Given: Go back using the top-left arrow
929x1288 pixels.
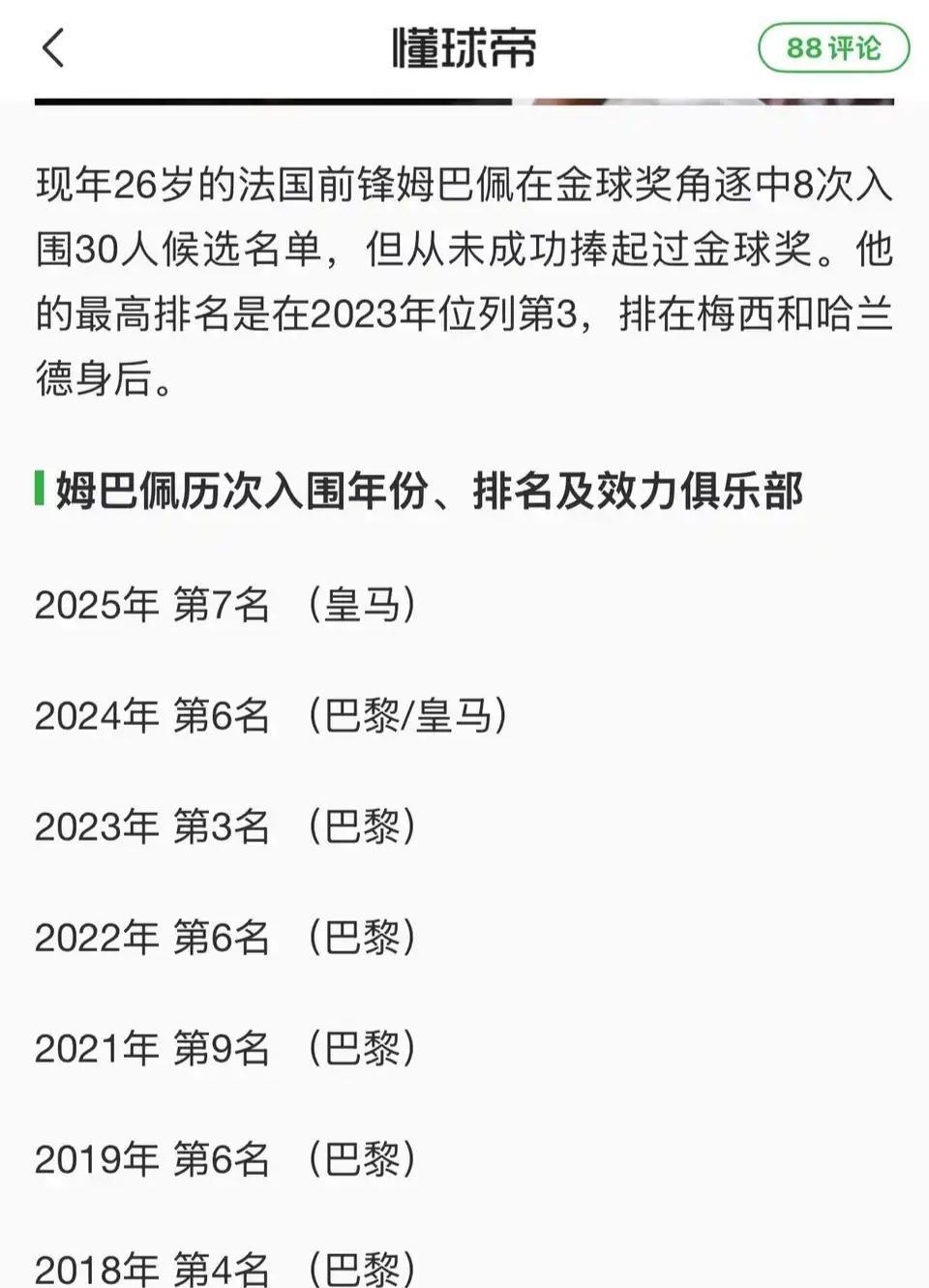Looking at the screenshot, I should [53, 47].
